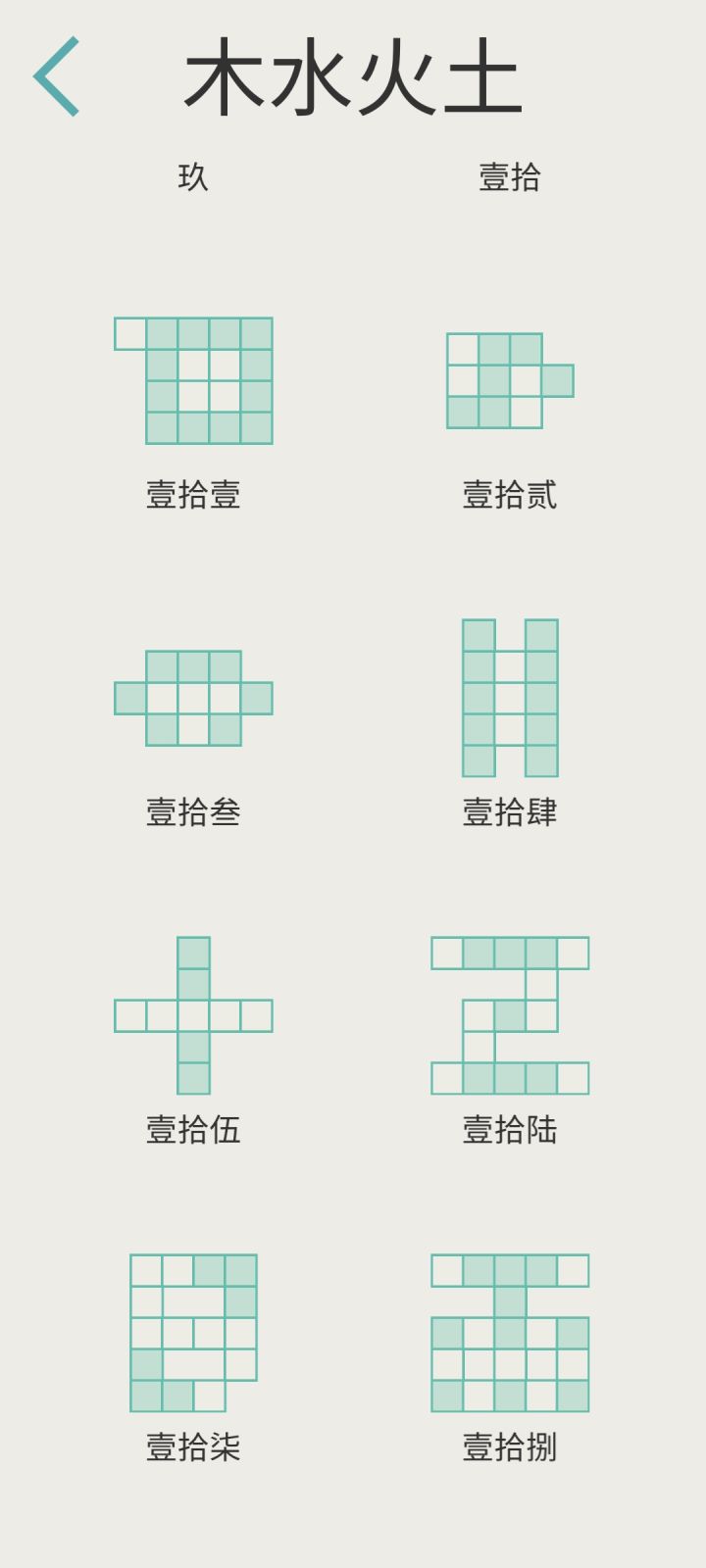706x1568 pixels.
Task: Switch to the 壹拾 chapter tab
Action: coord(508,174)
